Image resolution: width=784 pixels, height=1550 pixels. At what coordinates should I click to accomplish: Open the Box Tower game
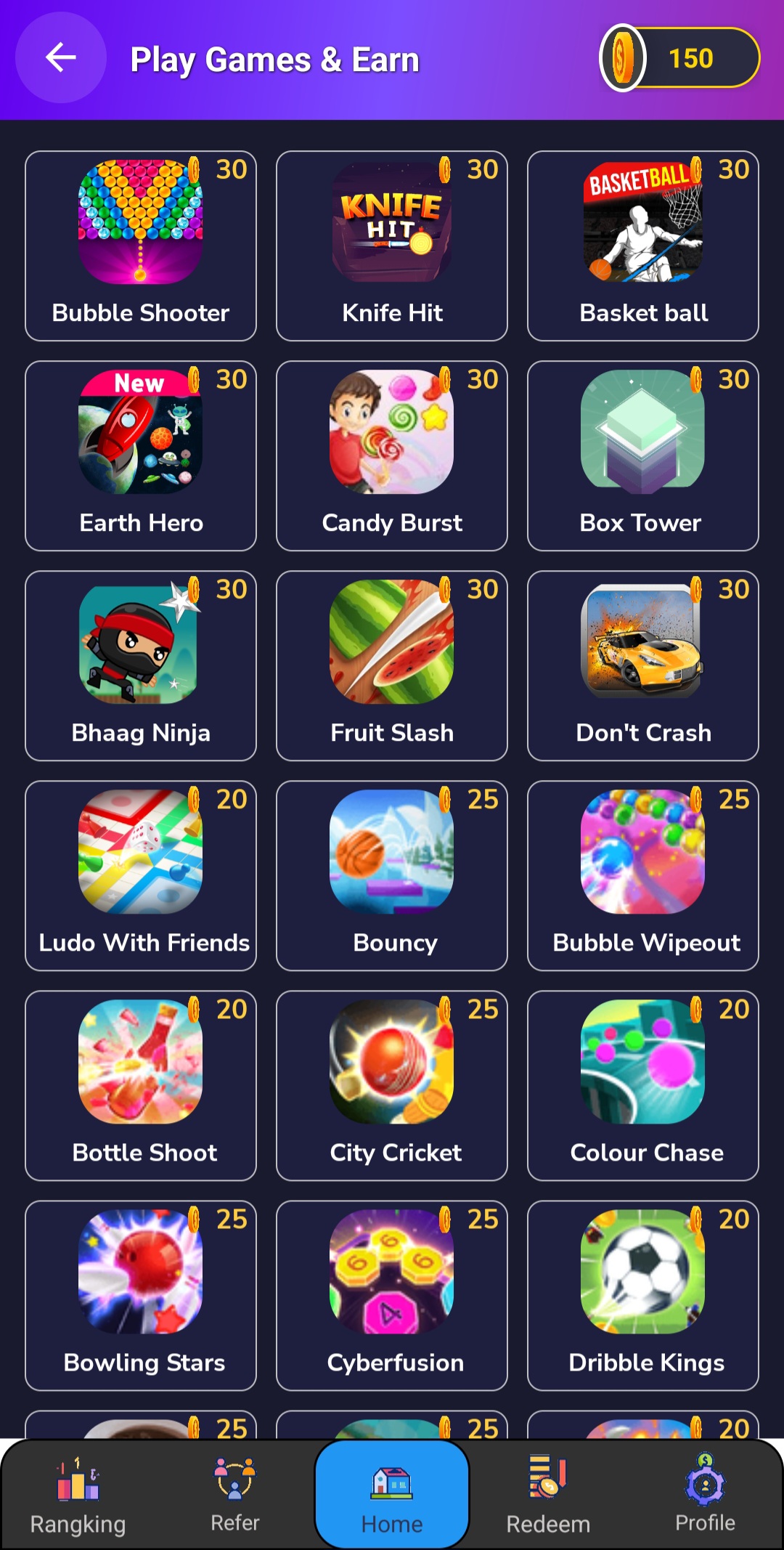tap(643, 455)
